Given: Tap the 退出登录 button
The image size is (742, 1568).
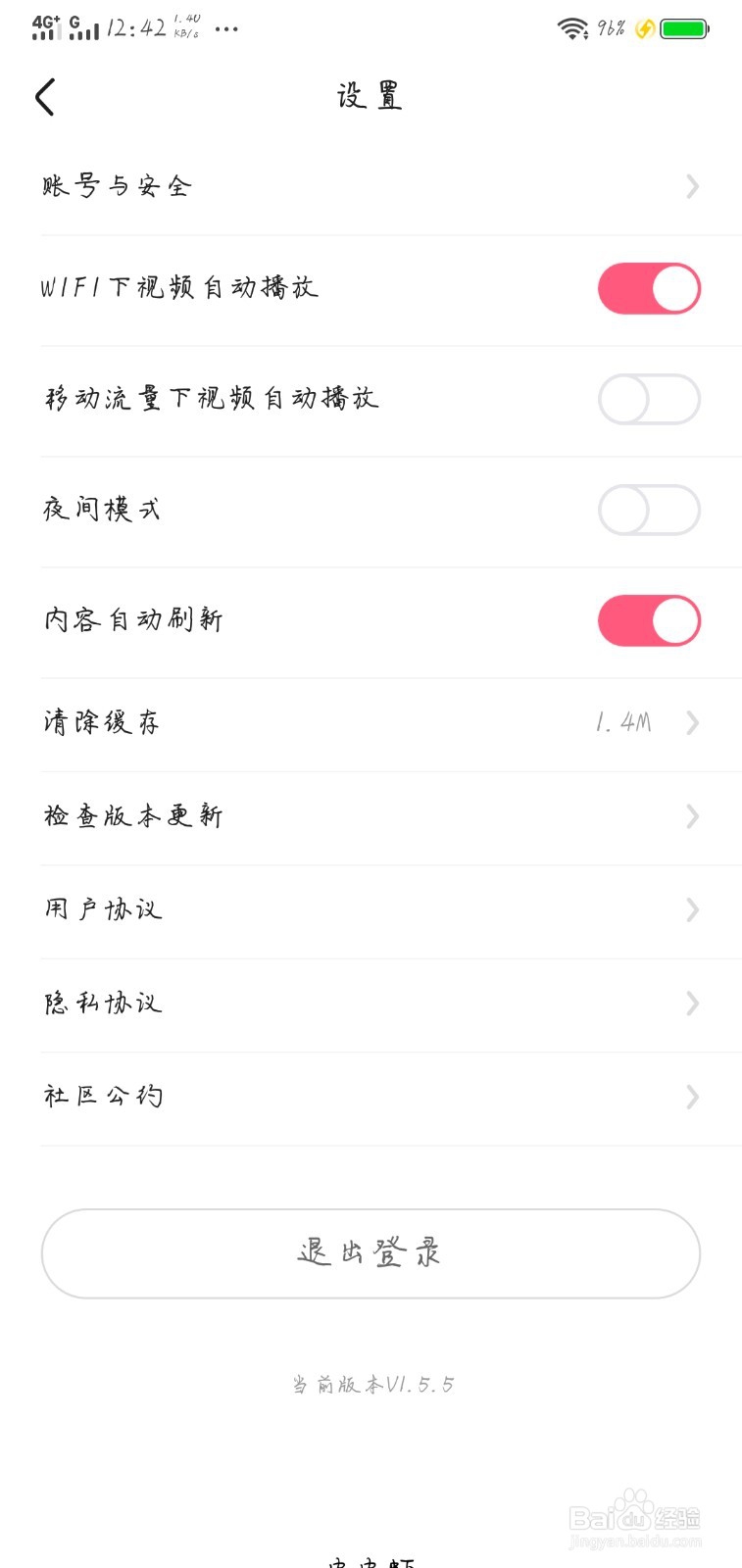Looking at the screenshot, I should [x=371, y=1253].
